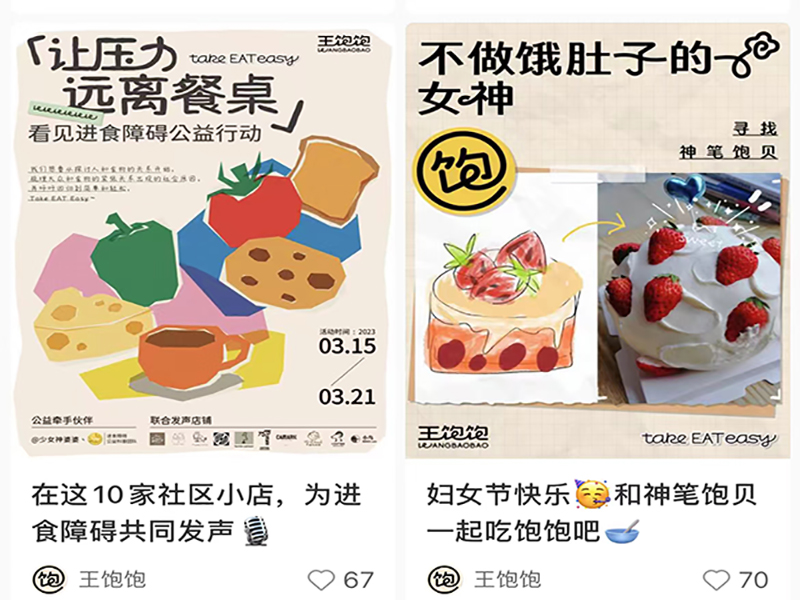Screen dimensions: 800x600
Task: Open the Women's Day strawberry cake post
Action: pos(597,240)
